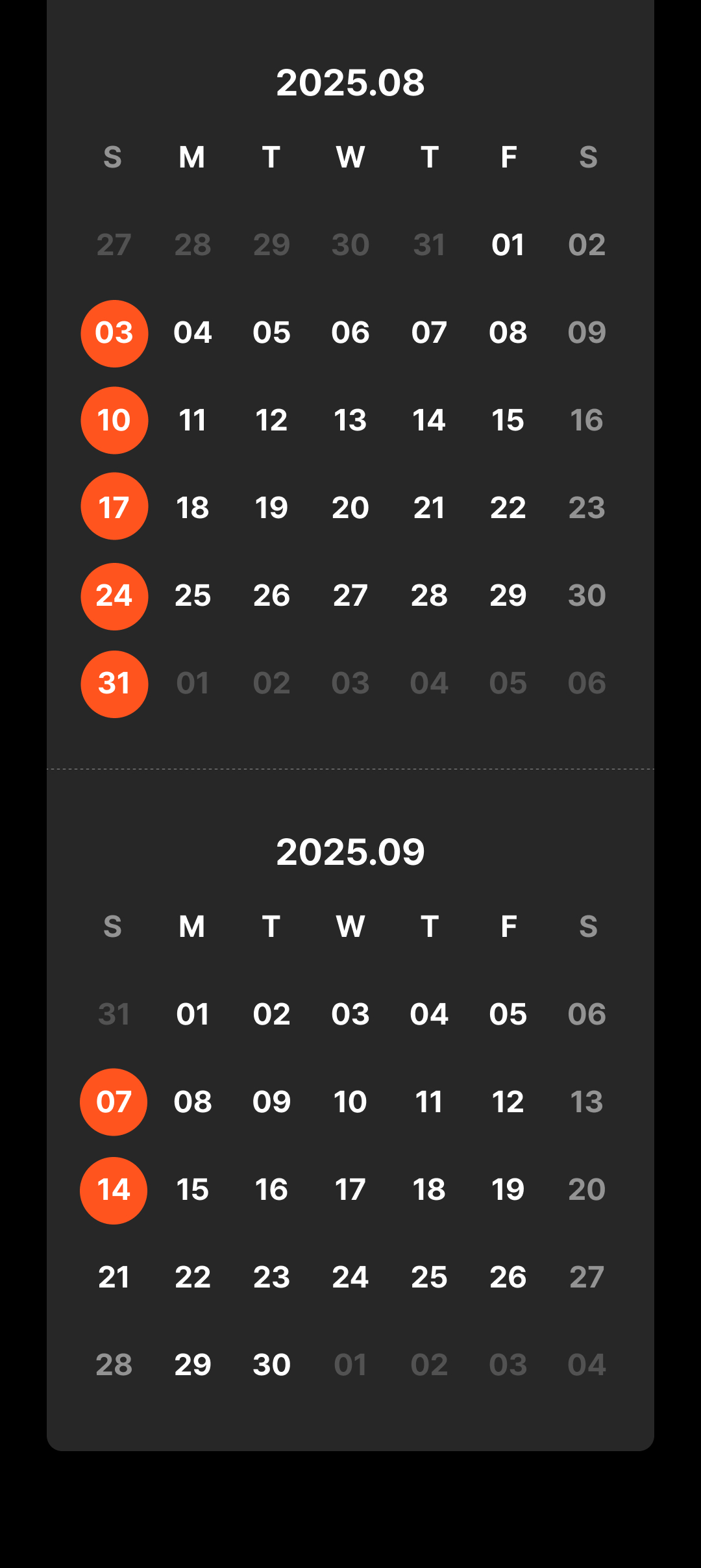Select August 01 in the 2025.08 calendar
701x1568 pixels.
tap(508, 245)
